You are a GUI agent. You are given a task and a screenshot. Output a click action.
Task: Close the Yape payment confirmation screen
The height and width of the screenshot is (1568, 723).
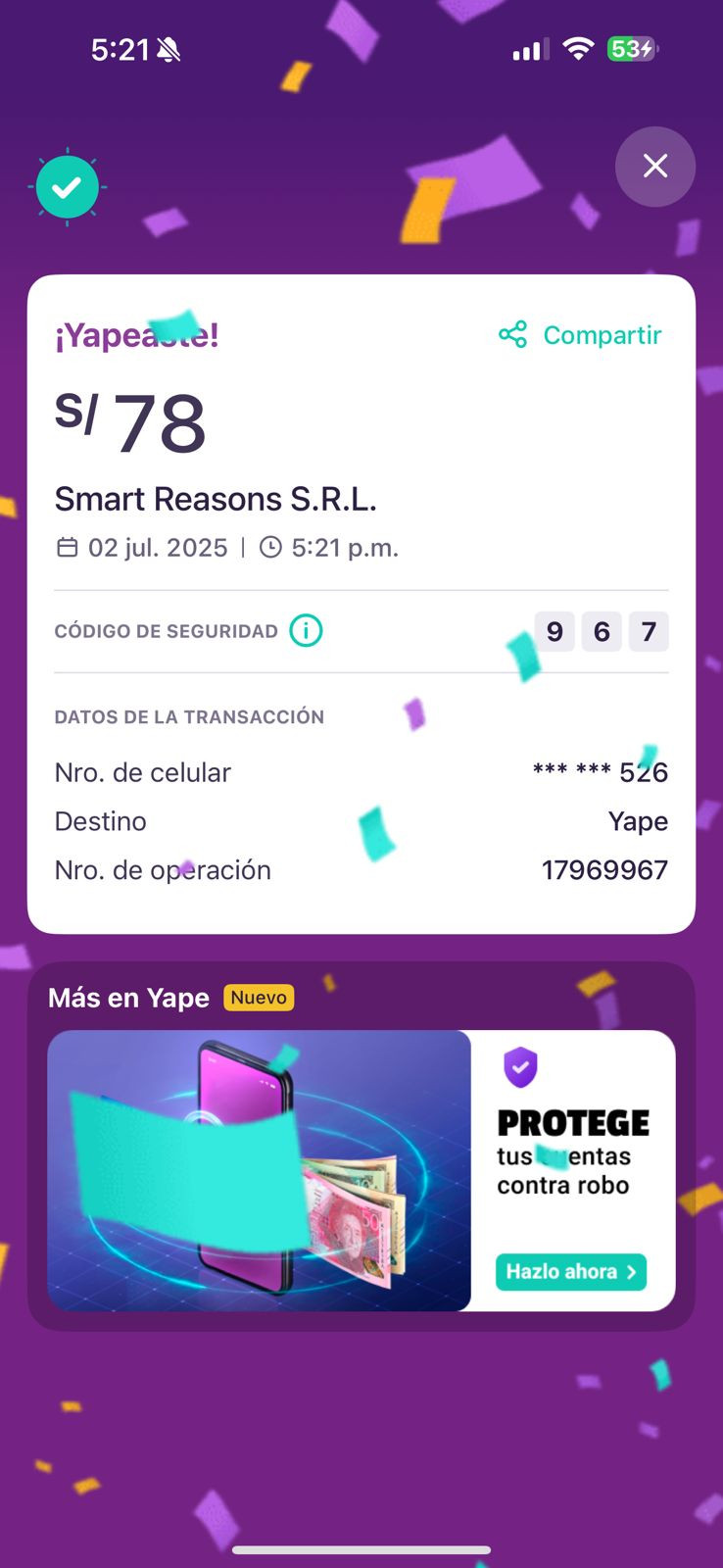pos(654,167)
